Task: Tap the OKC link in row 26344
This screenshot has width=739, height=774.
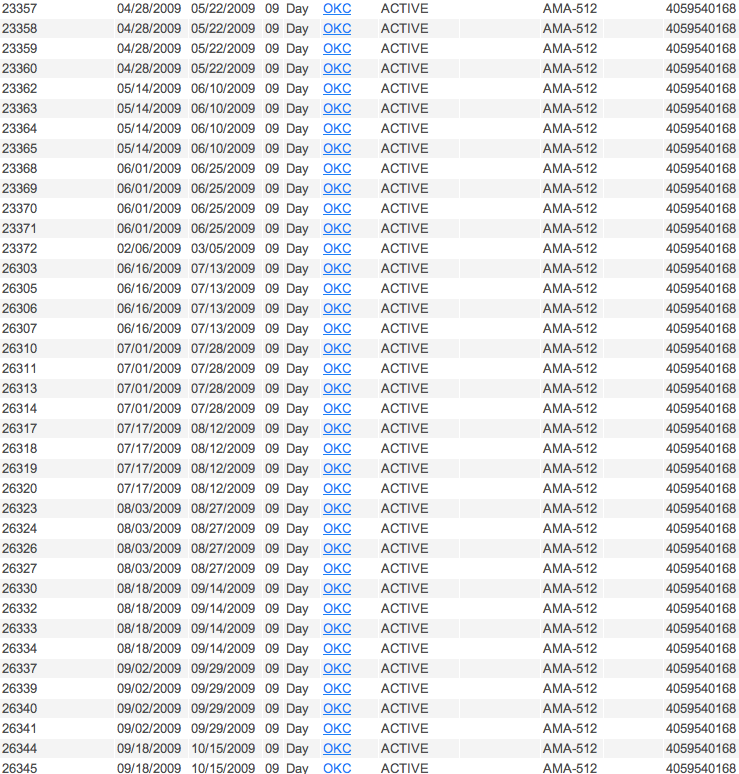Action: [x=337, y=748]
